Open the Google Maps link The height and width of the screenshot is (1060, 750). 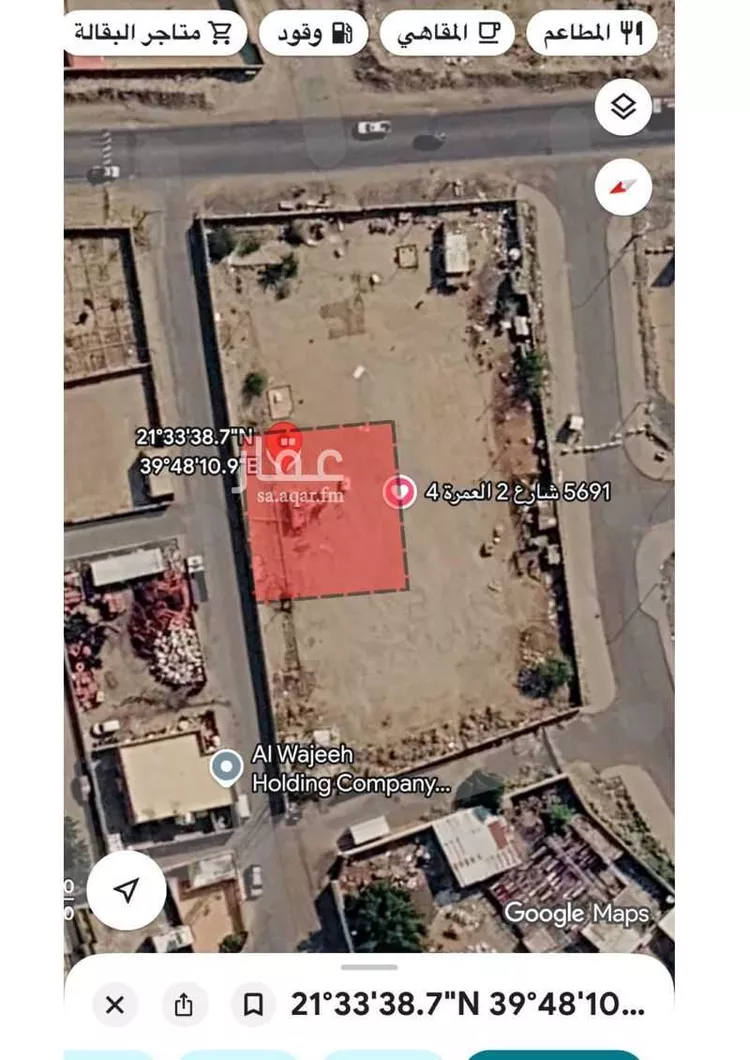[578, 914]
